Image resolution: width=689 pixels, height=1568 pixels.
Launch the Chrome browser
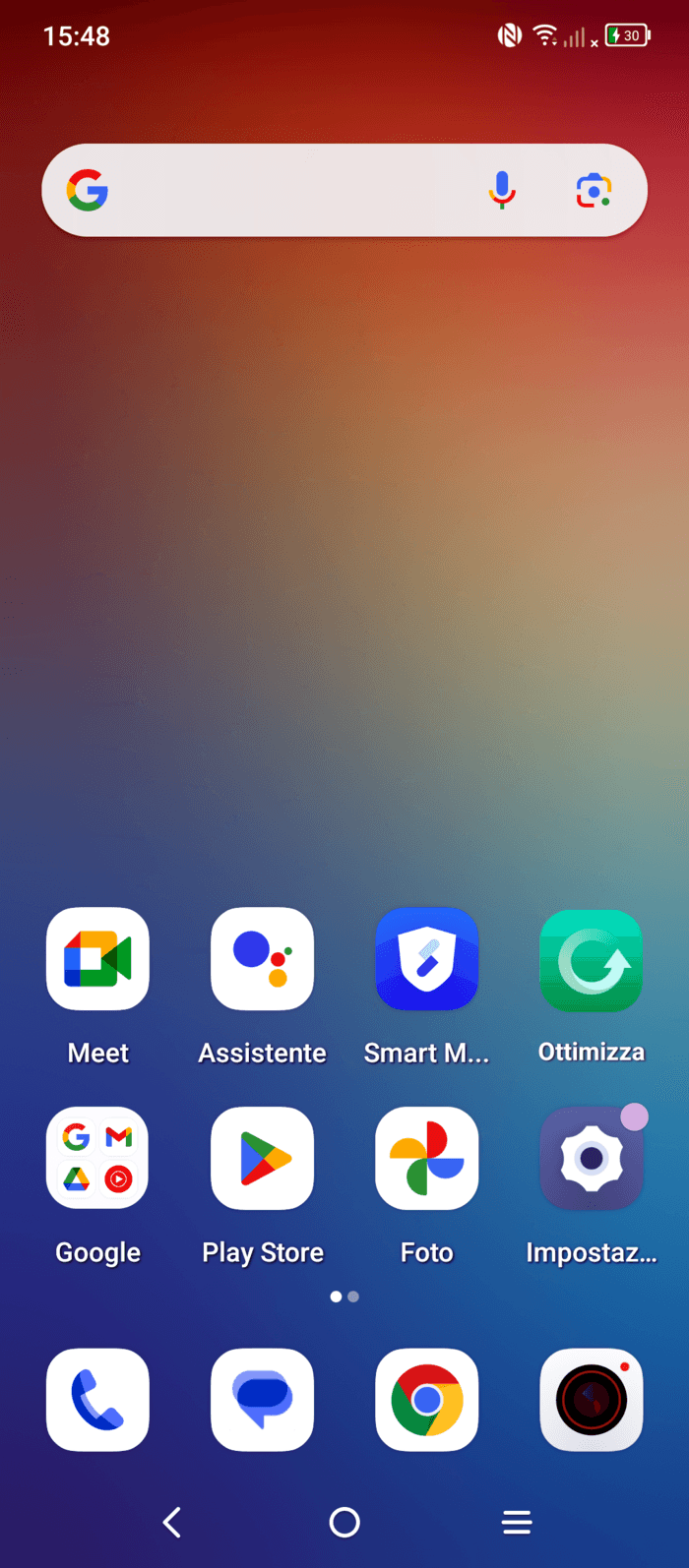(426, 1399)
